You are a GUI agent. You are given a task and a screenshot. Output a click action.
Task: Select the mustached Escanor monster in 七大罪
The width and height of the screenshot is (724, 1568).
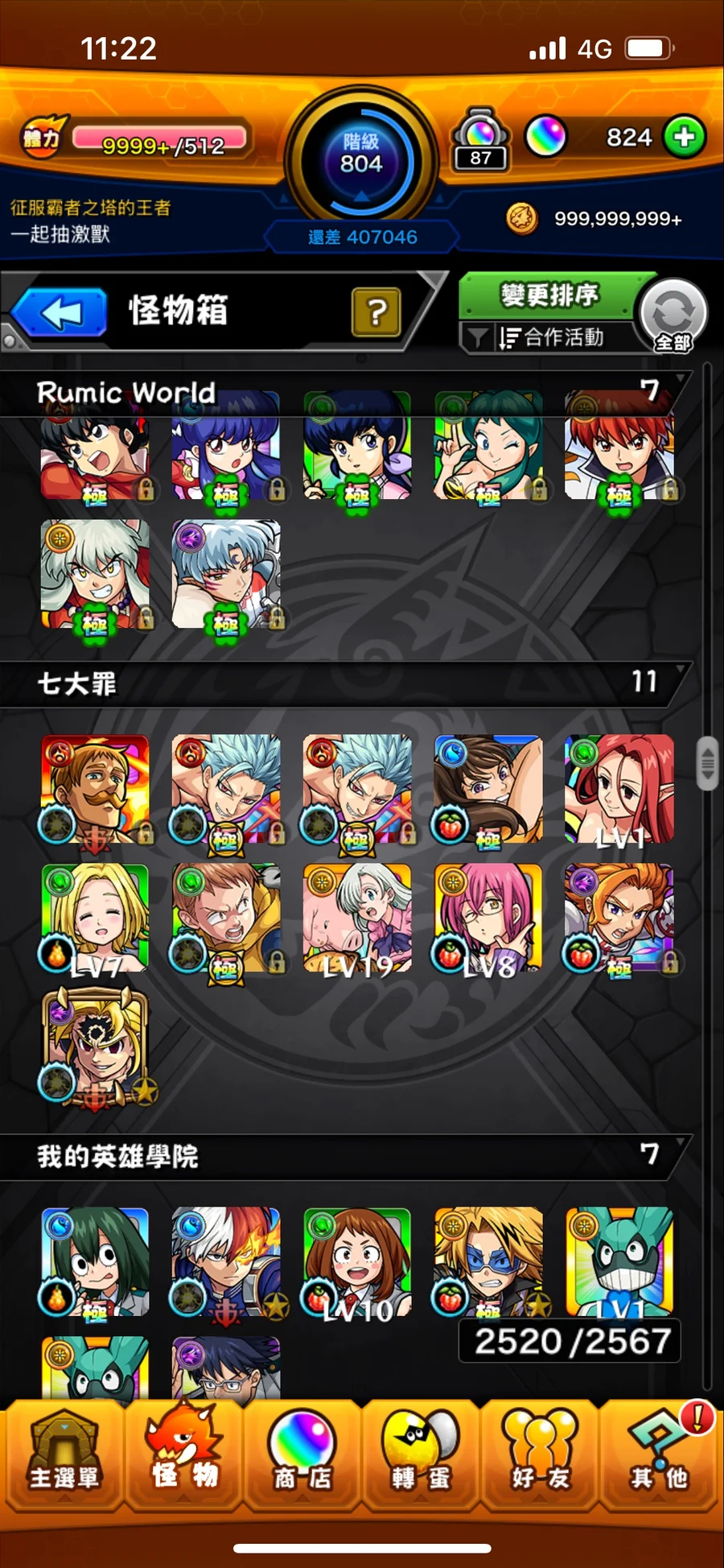pyautogui.click(x=95, y=789)
